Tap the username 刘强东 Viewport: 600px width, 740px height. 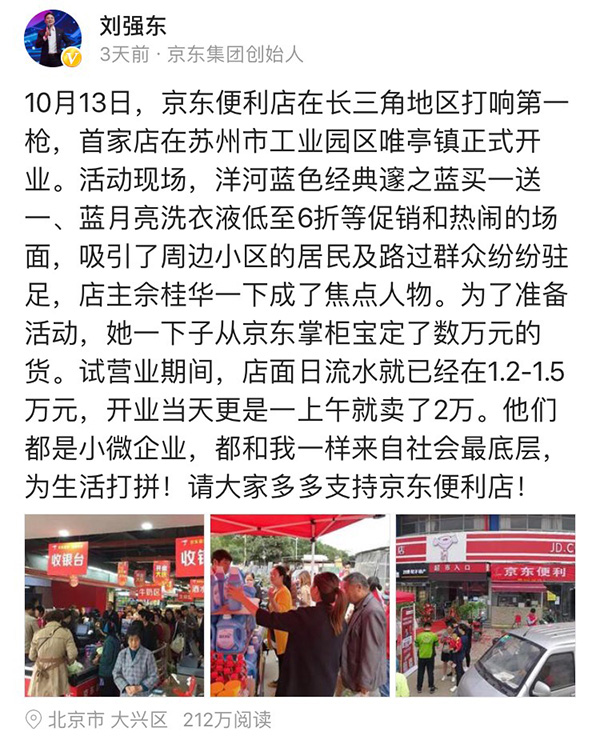tap(132, 21)
